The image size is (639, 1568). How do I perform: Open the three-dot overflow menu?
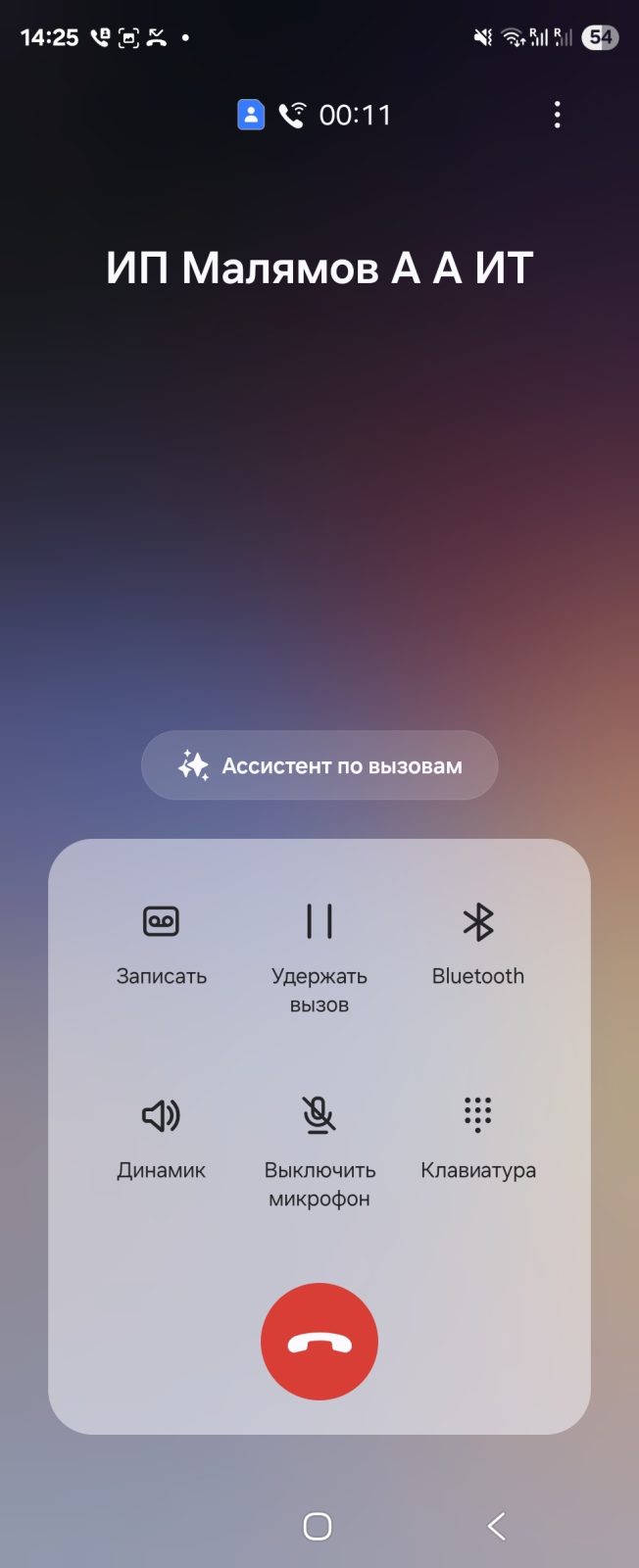click(x=557, y=116)
